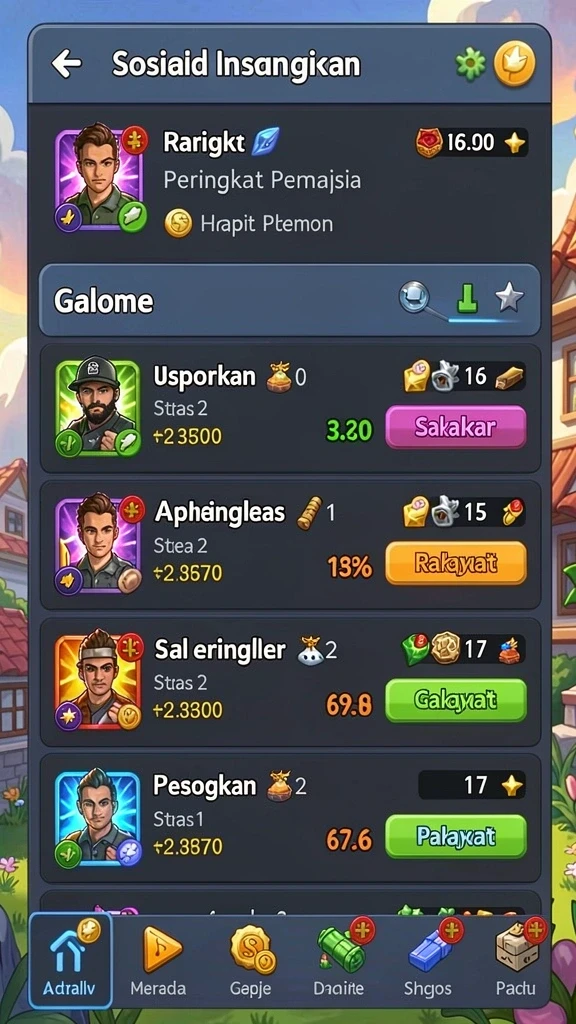Tap the gold coin icon in header

[514, 65]
